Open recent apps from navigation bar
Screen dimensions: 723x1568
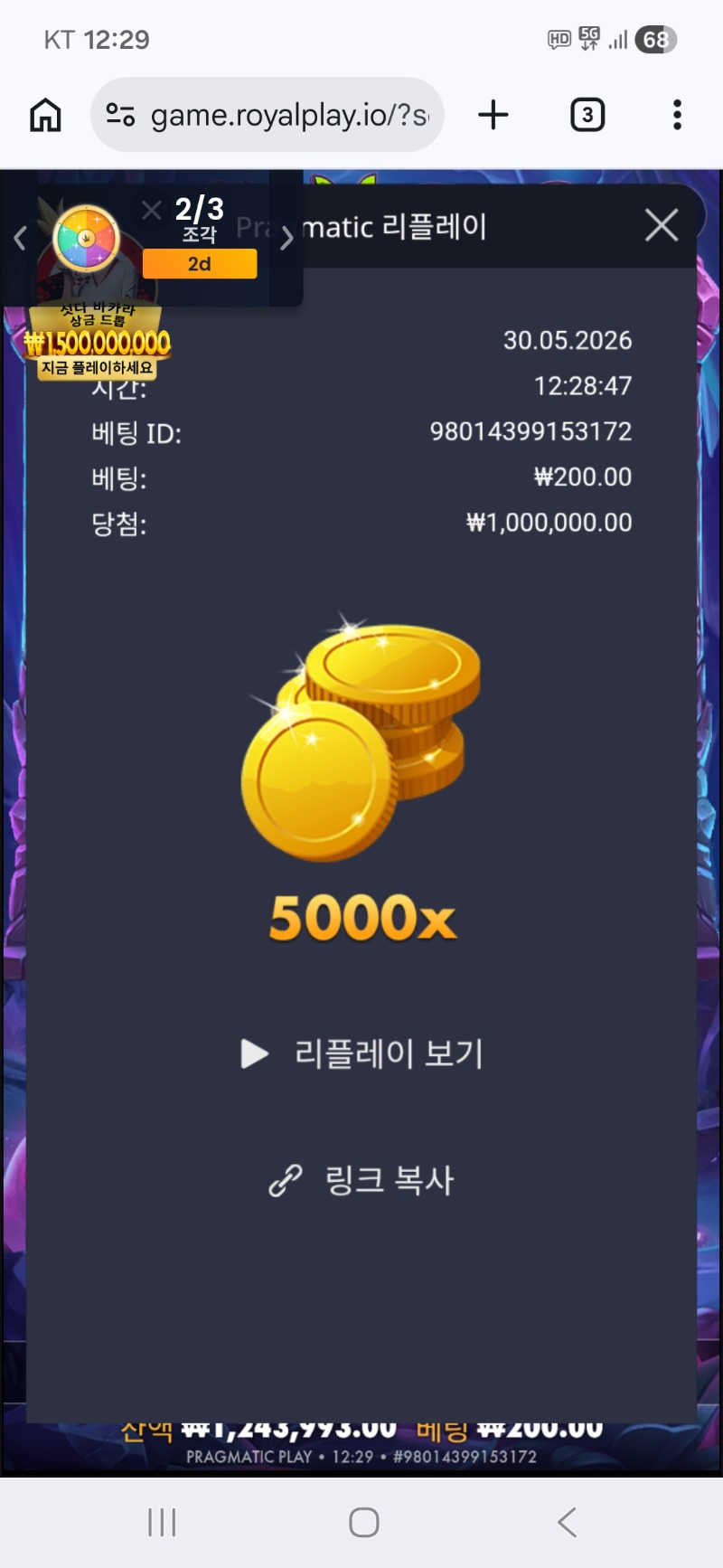162,1522
